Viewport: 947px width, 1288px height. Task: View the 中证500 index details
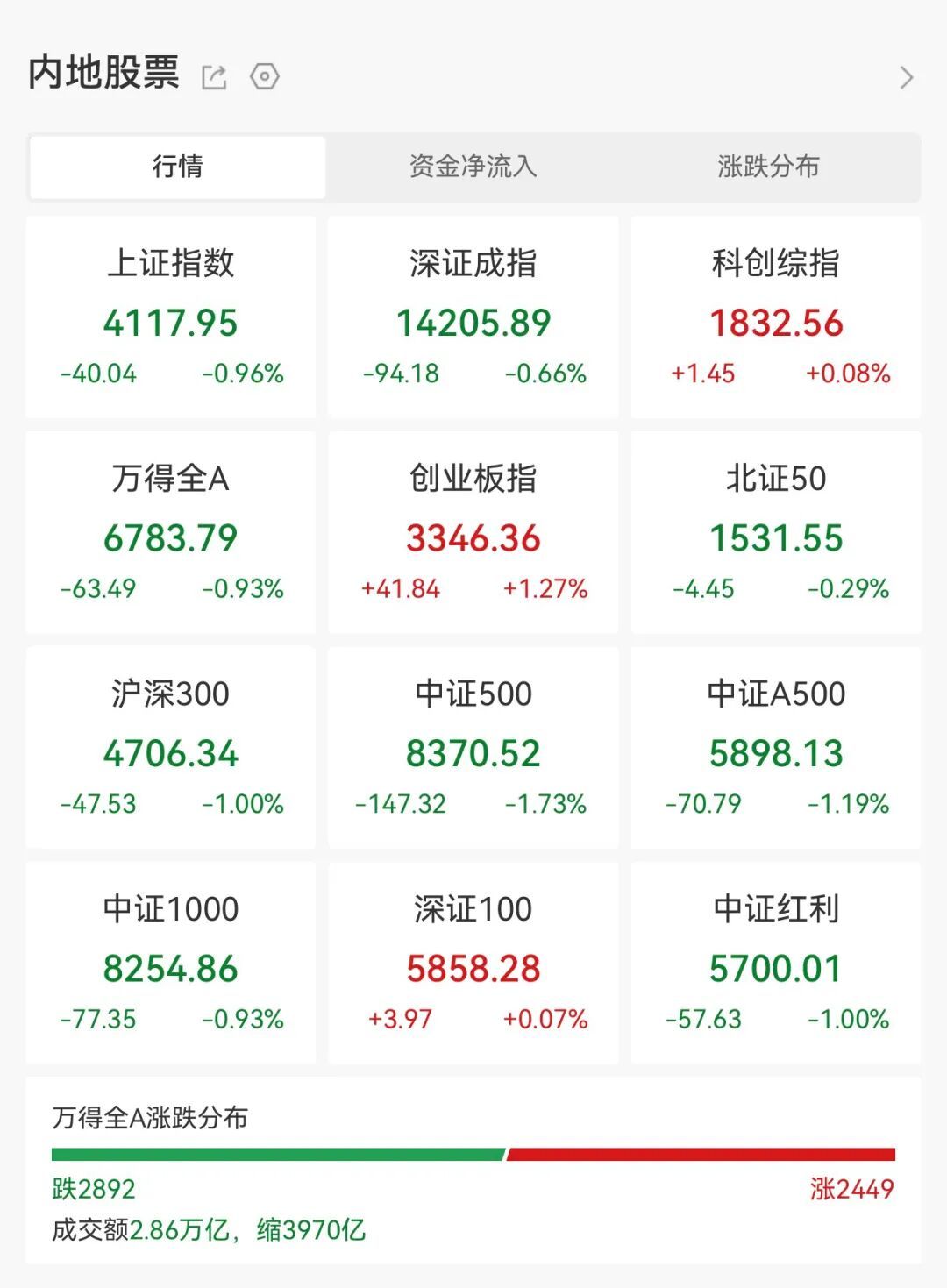tap(473, 745)
